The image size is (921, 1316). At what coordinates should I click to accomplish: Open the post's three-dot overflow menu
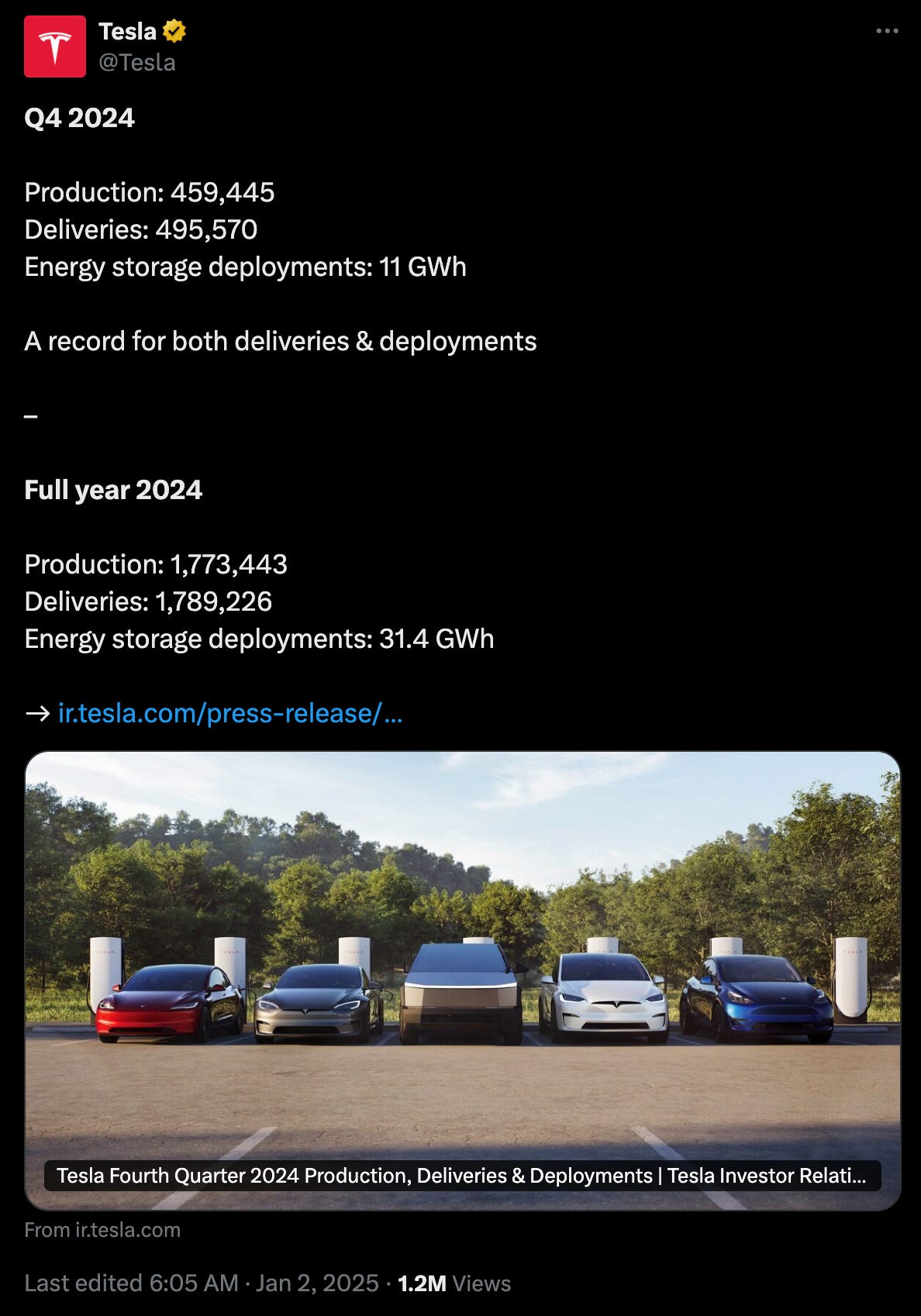coord(887,31)
